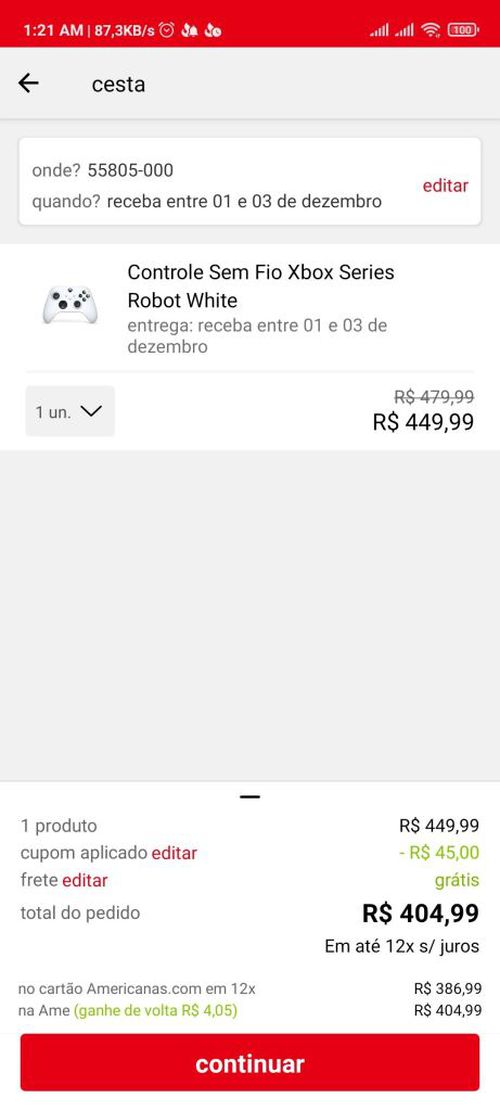500x1111 pixels.
Task: Collapse the order summary handle
Action: [x=250, y=796]
